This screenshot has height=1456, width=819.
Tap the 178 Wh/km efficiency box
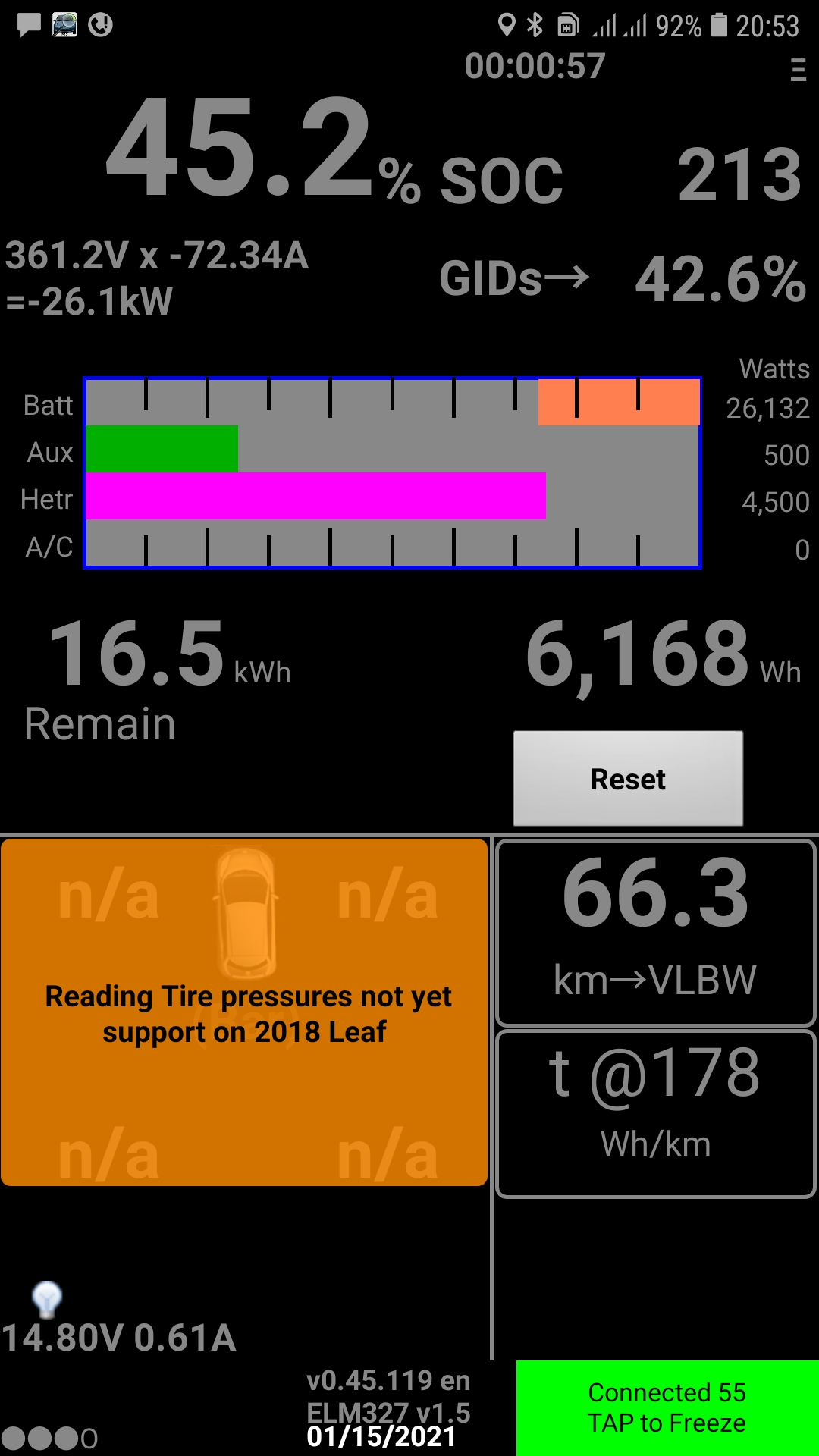coord(656,1114)
